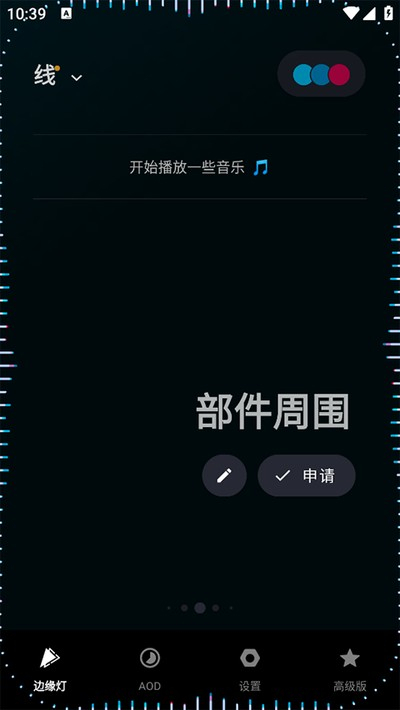400x710 pixels.
Task: Expand the 线 style dropdown
Action: tap(58, 76)
